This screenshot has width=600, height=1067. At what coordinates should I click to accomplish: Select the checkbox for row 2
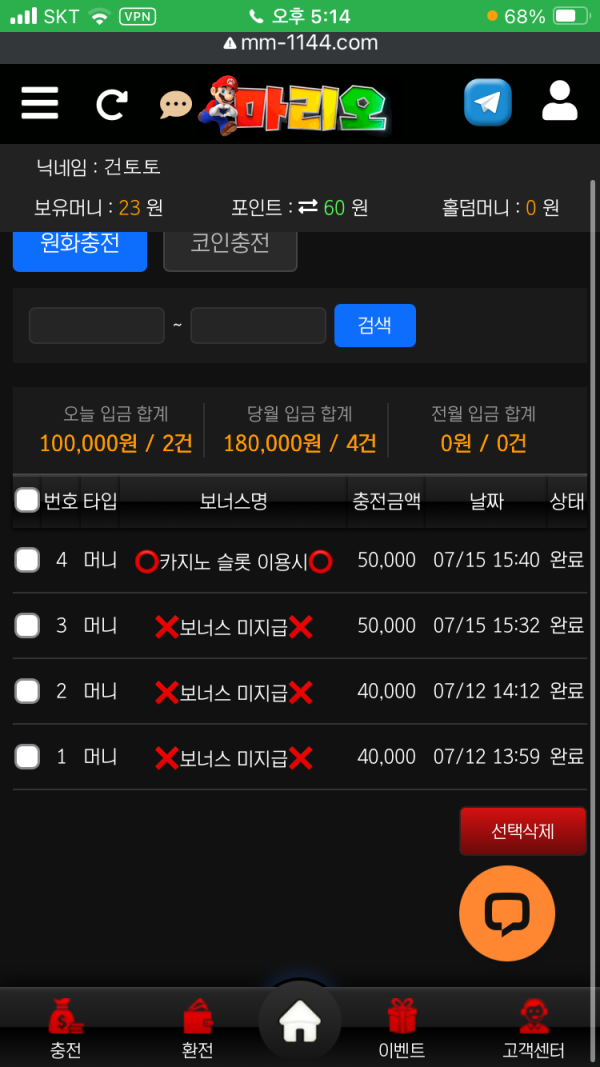pyautogui.click(x=27, y=691)
